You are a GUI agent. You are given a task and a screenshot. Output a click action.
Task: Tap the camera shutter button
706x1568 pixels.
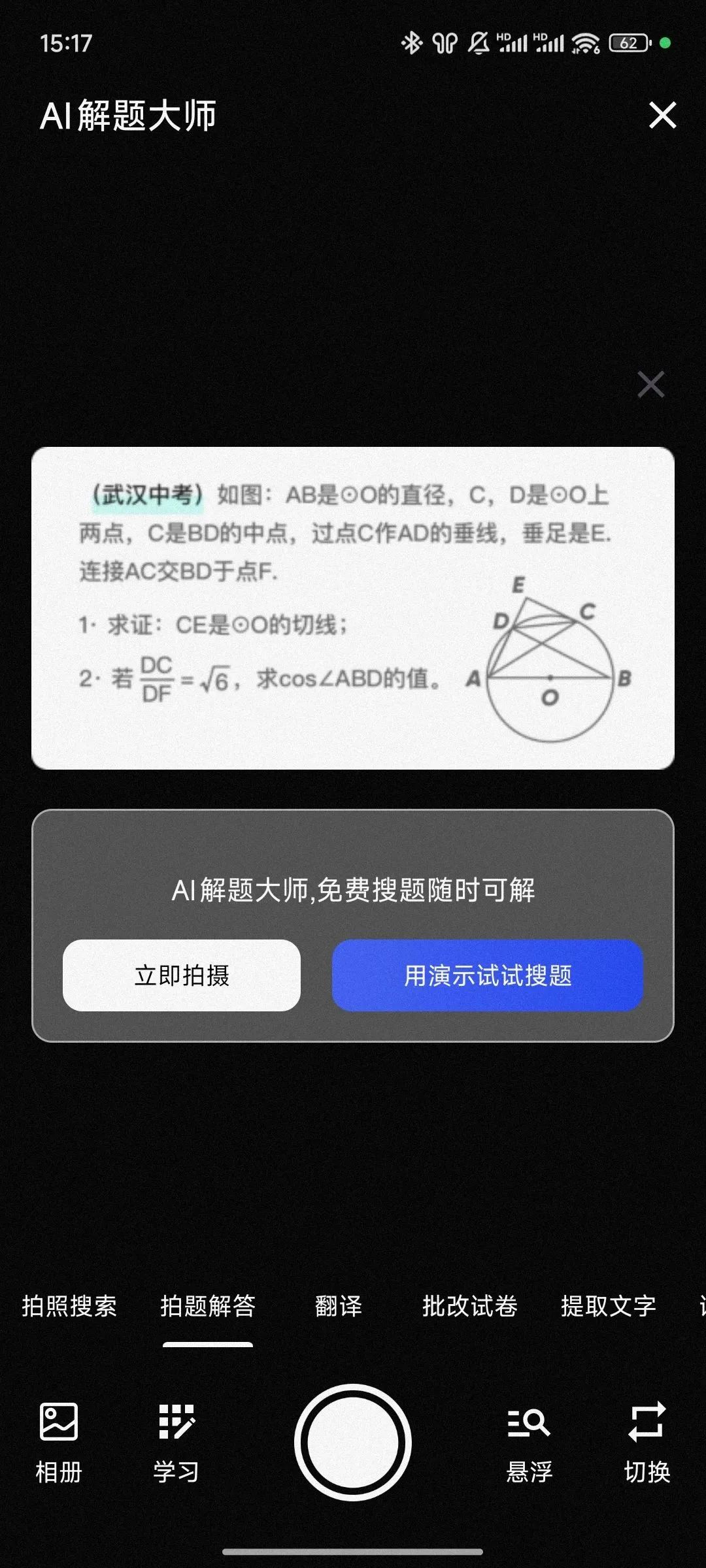click(x=353, y=1442)
